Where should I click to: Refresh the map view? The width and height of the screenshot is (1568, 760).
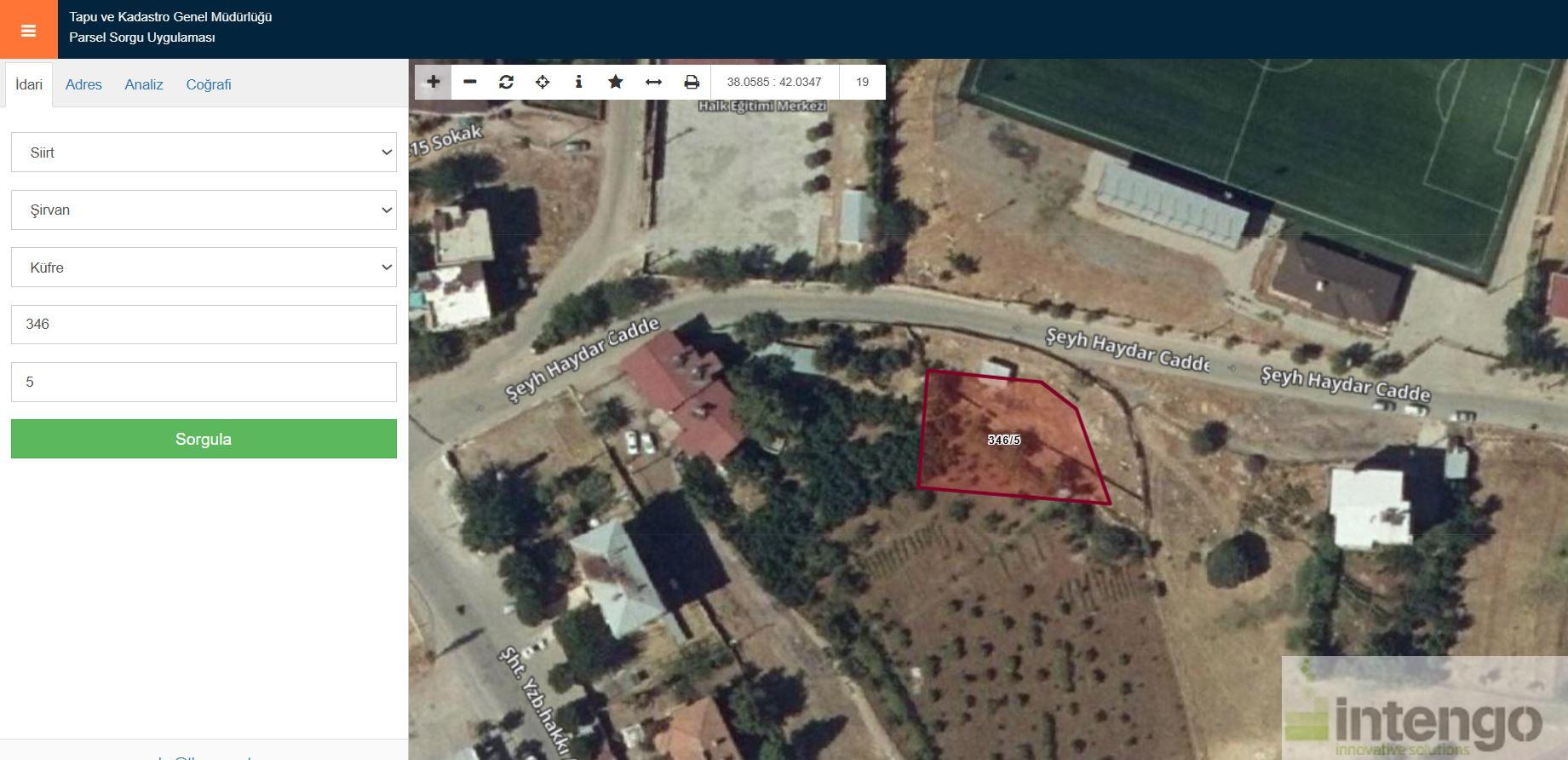[x=506, y=82]
